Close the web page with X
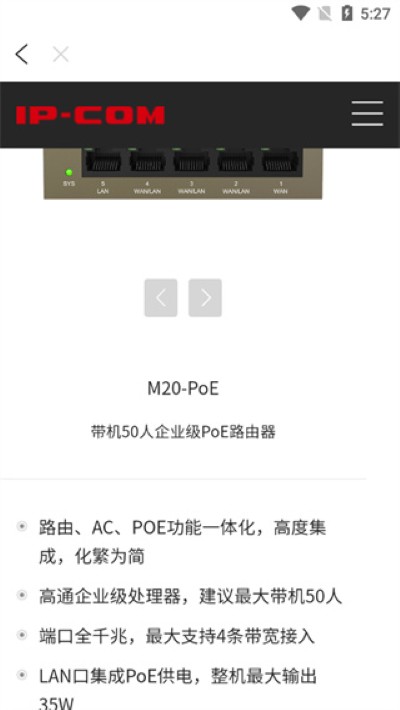400x710 pixels. (x=61, y=54)
